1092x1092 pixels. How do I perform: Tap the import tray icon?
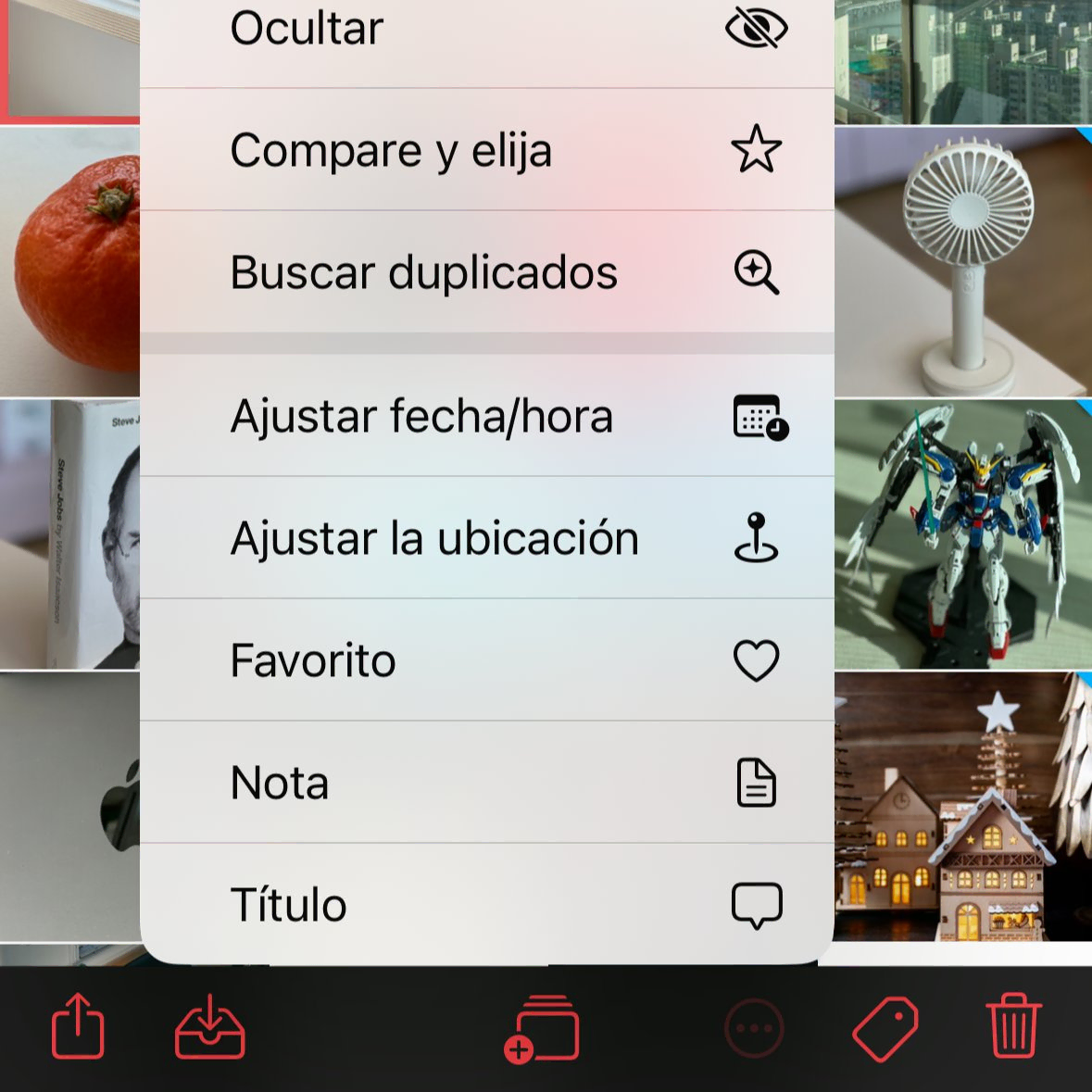point(210,1026)
